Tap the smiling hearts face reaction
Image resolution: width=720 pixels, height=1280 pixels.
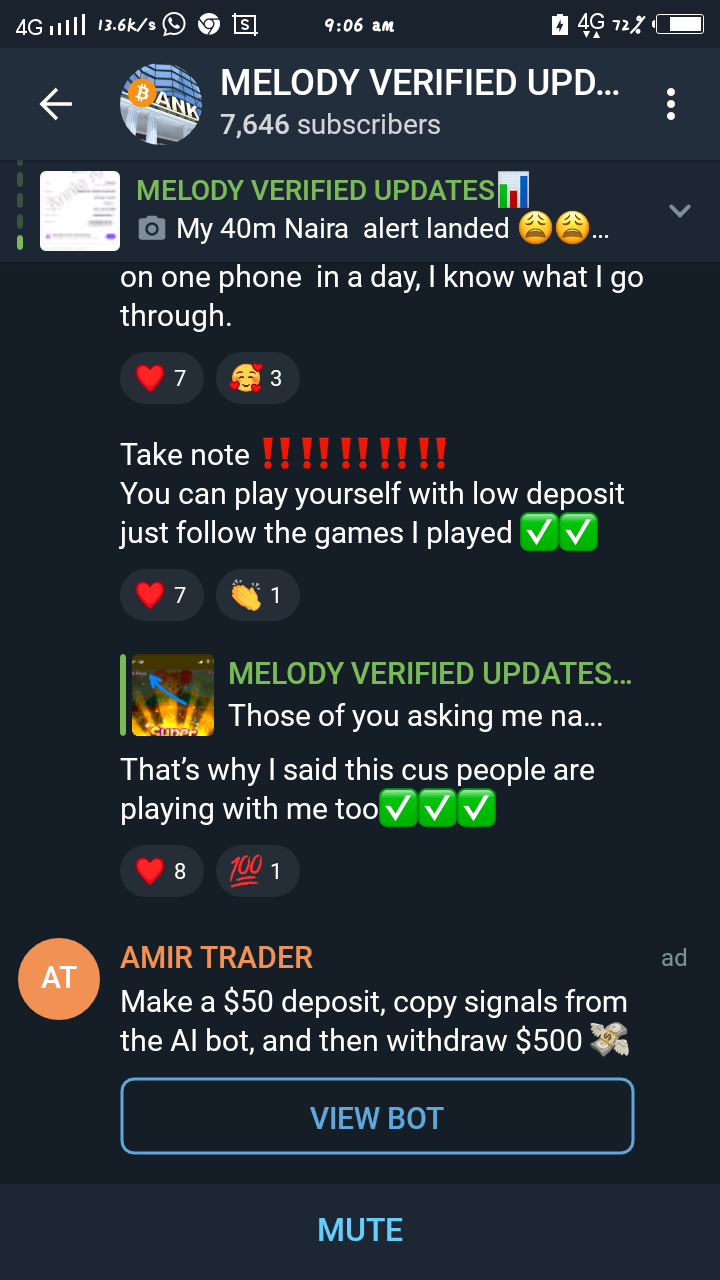(x=257, y=378)
